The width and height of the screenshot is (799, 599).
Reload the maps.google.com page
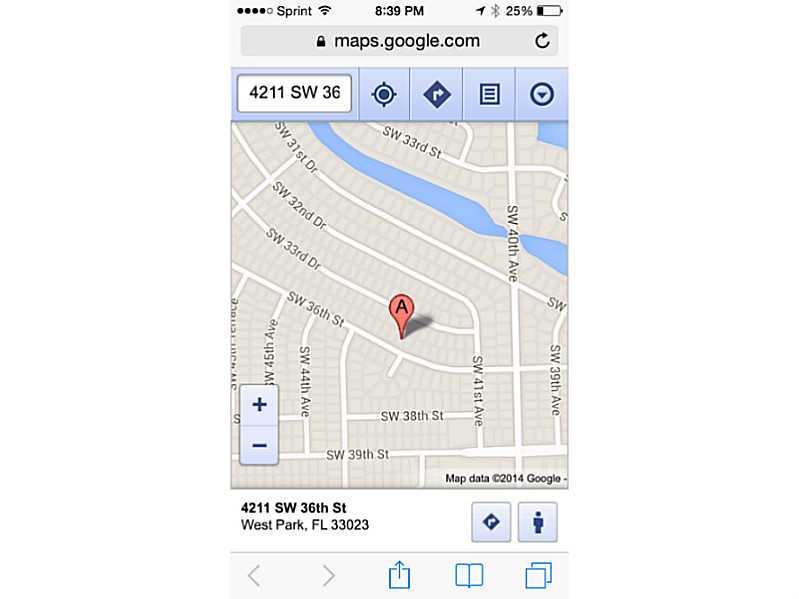[x=543, y=41]
